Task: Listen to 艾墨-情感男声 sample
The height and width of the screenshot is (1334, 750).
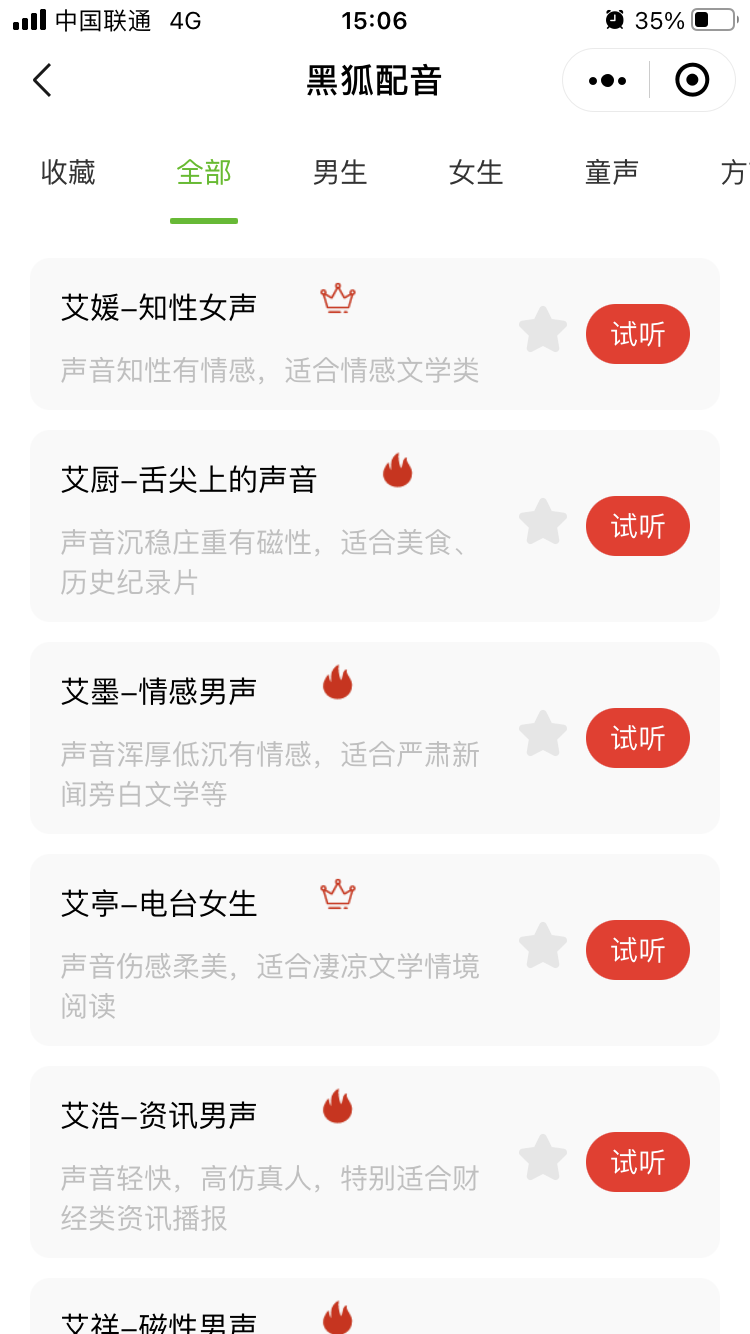Action: (x=638, y=738)
